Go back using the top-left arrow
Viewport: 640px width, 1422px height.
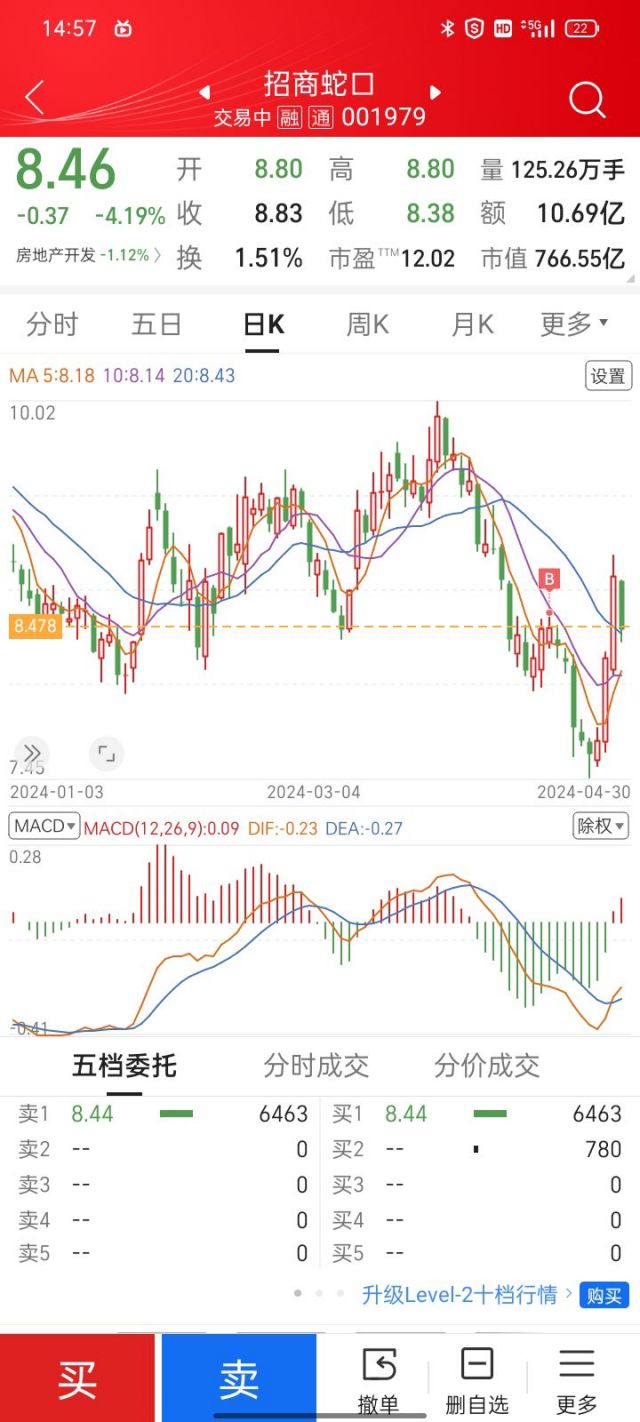(x=35, y=98)
